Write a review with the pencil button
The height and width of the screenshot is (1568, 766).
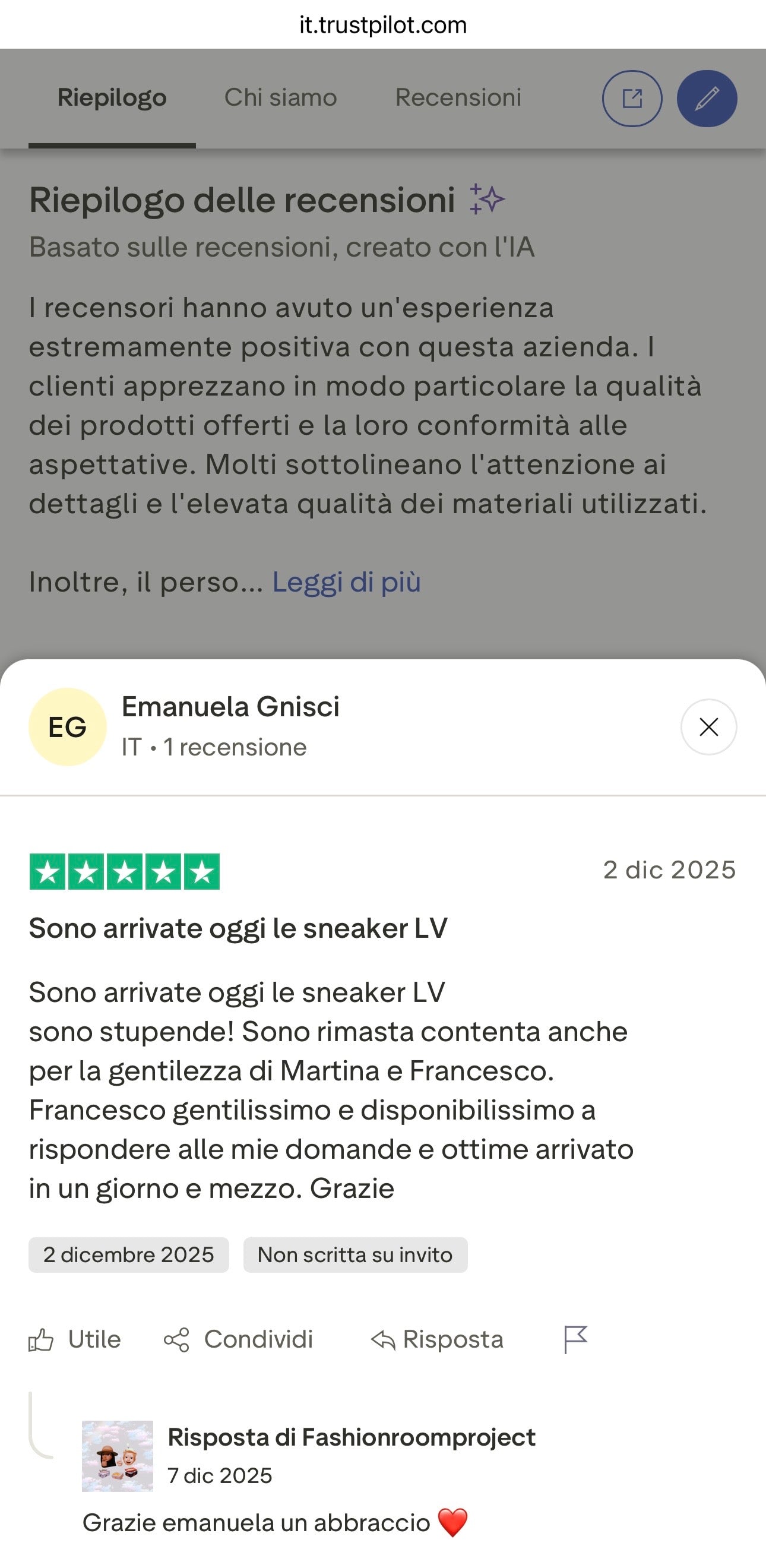tap(707, 99)
